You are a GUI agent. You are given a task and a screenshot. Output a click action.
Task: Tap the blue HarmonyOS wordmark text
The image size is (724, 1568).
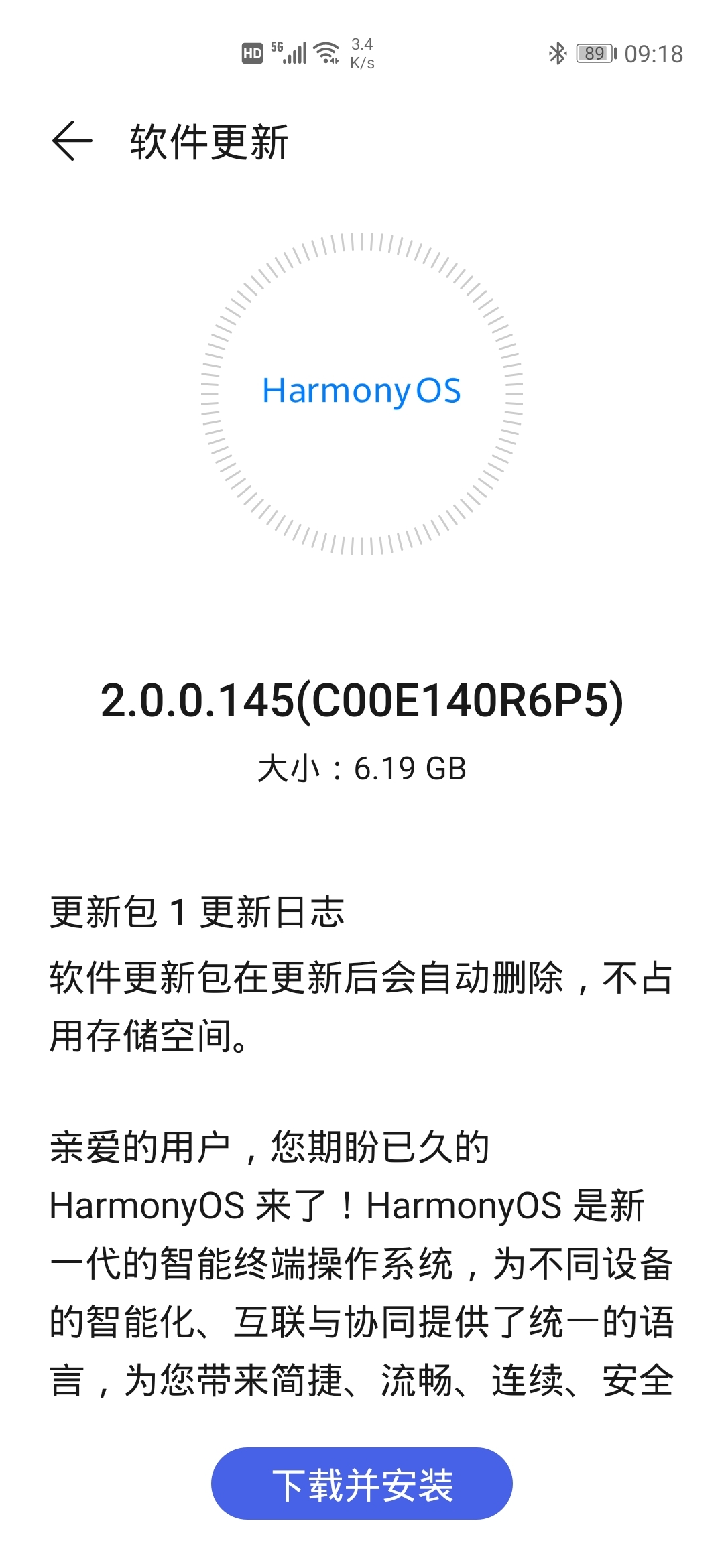[362, 392]
